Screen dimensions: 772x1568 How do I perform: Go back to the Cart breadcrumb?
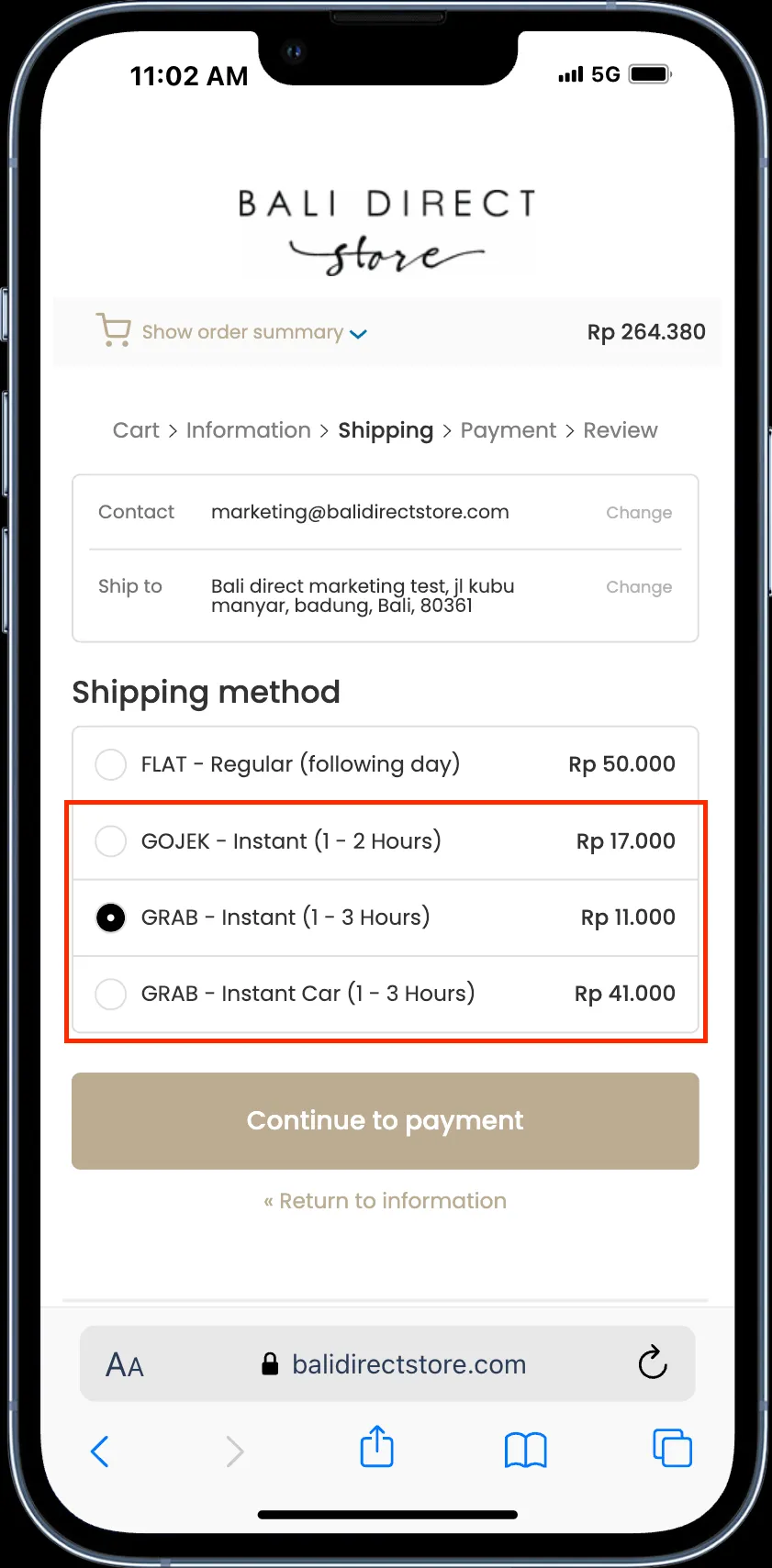[x=136, y=430]
